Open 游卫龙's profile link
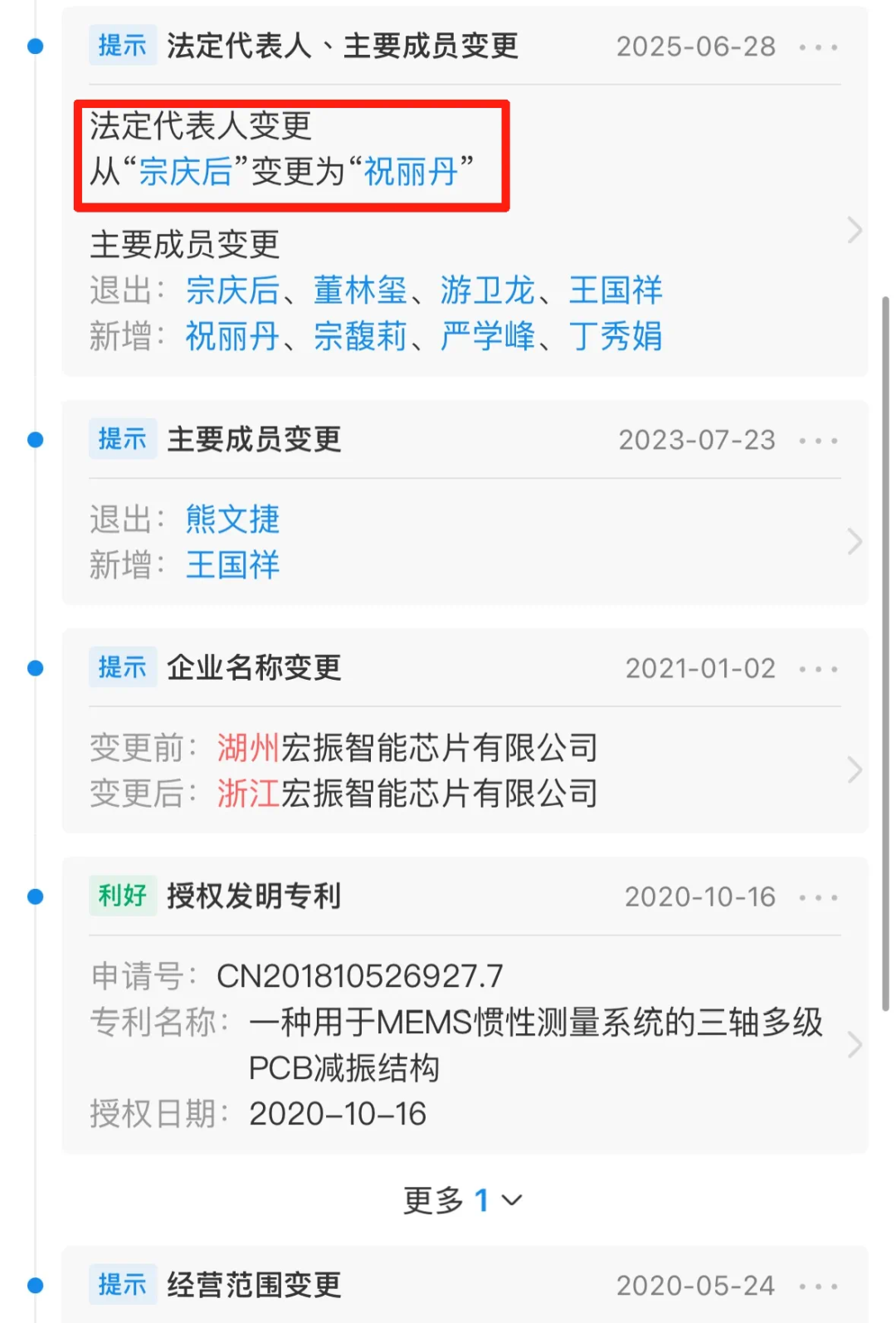The height and width of the screenshot is (1323, 896). click(x=487, y=290)
